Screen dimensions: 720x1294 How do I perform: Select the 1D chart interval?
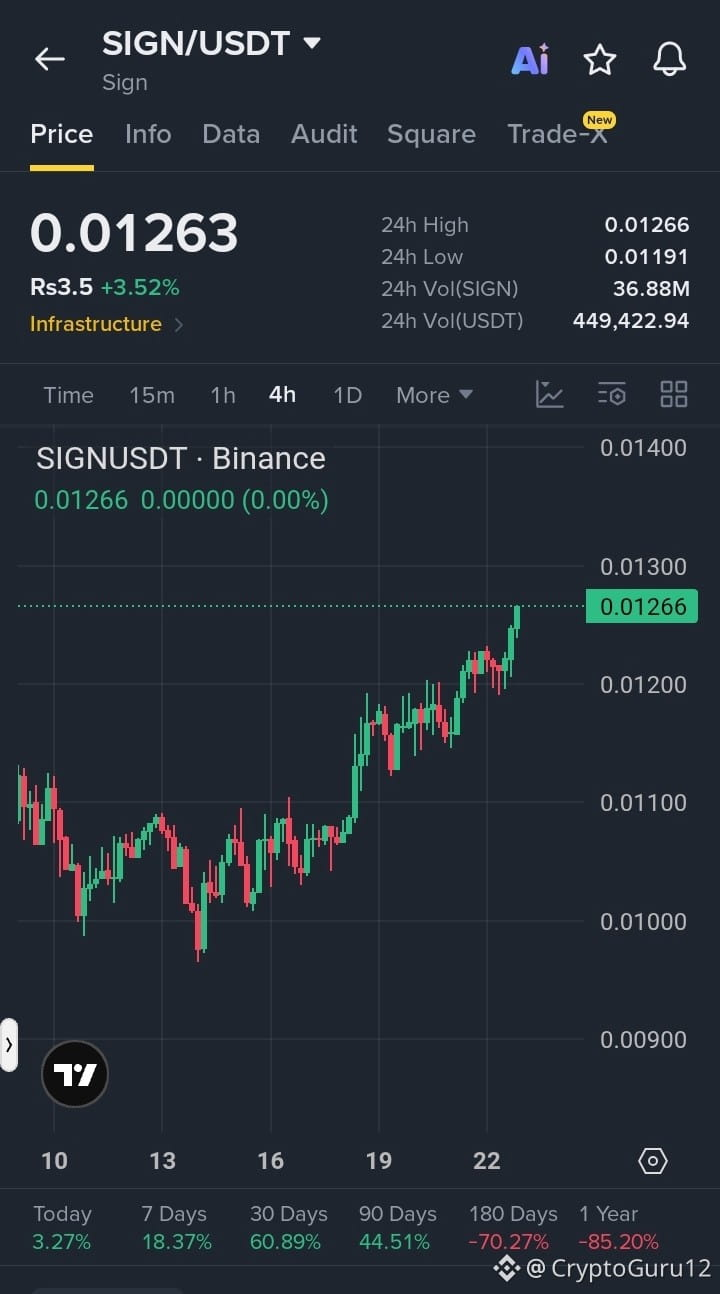click(347, 395)
